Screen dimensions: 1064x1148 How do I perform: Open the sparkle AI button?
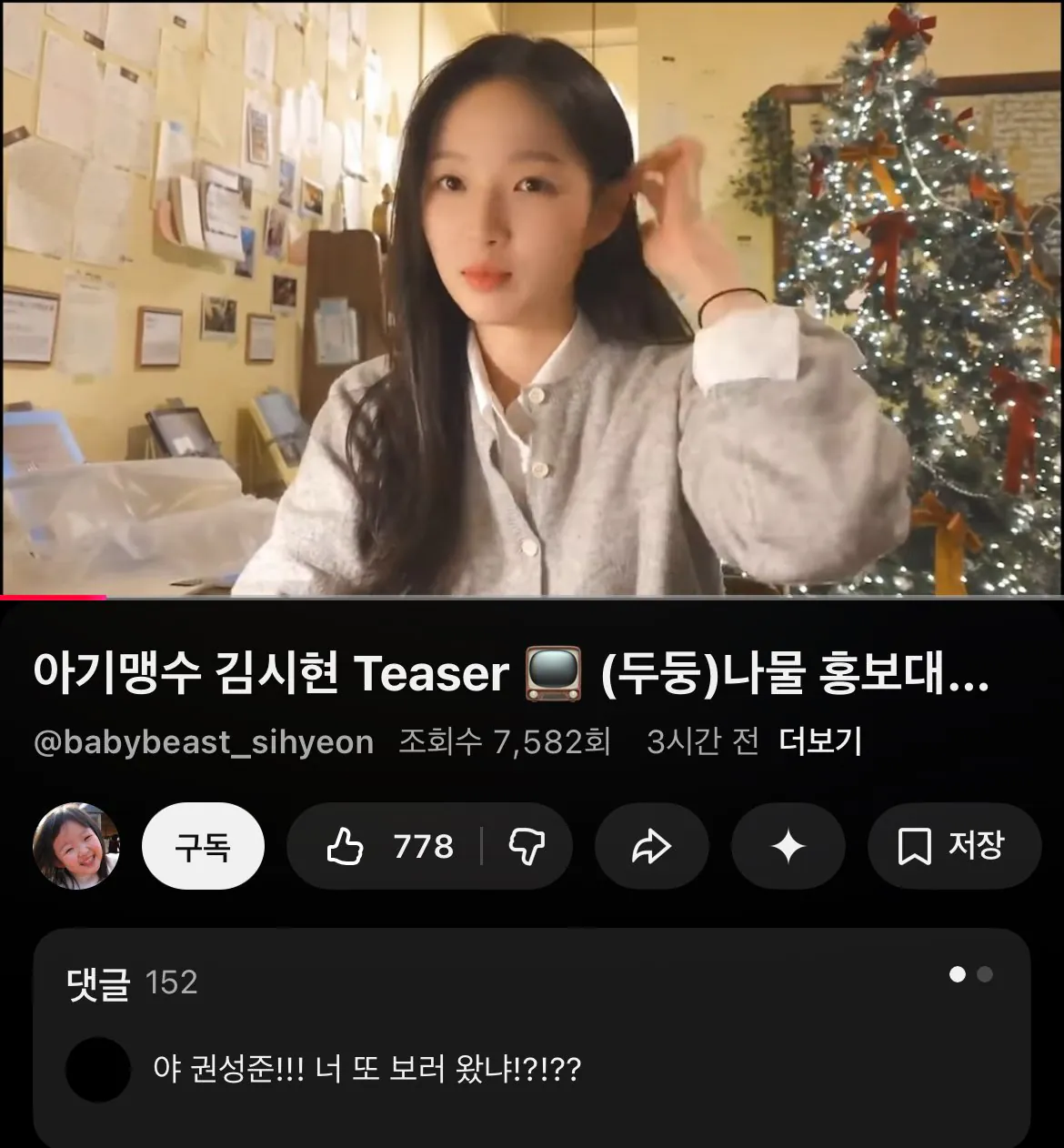click(x=788, y=846)
